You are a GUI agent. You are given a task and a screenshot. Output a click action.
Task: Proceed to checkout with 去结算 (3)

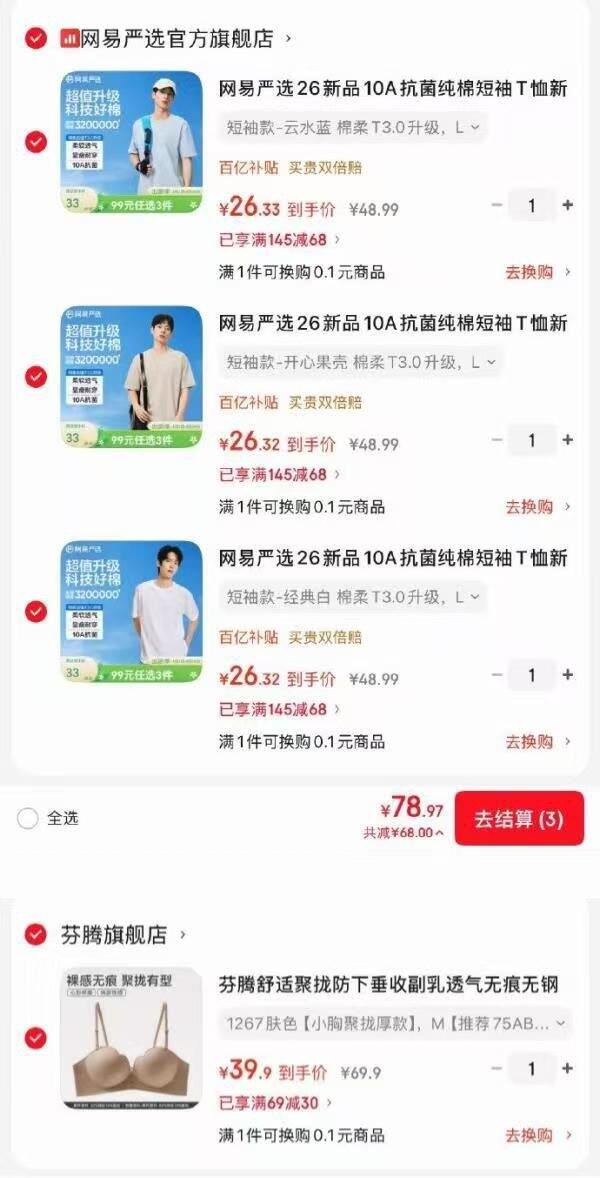click(x=518, y=819)
